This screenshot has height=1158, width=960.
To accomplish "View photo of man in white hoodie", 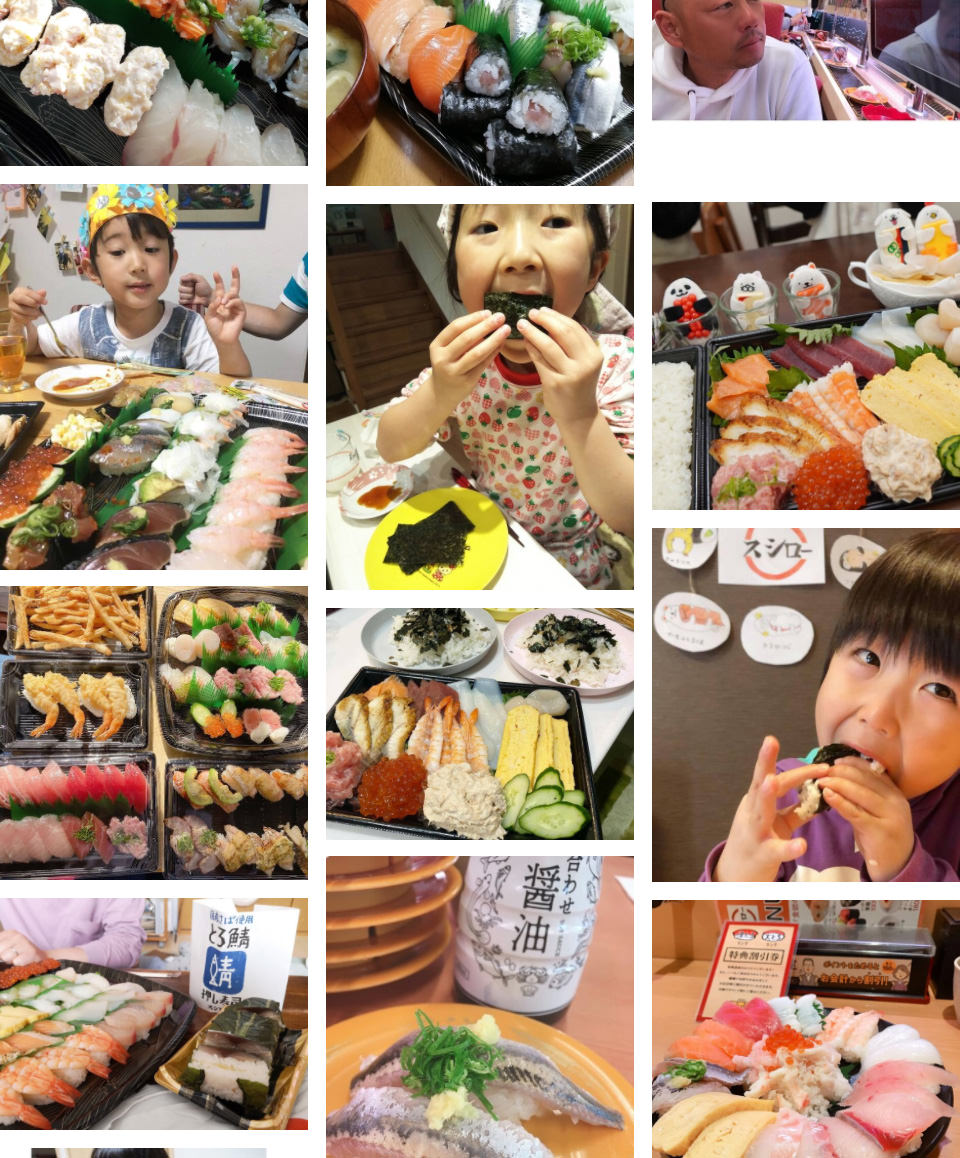I will click(x=805, y=60).
